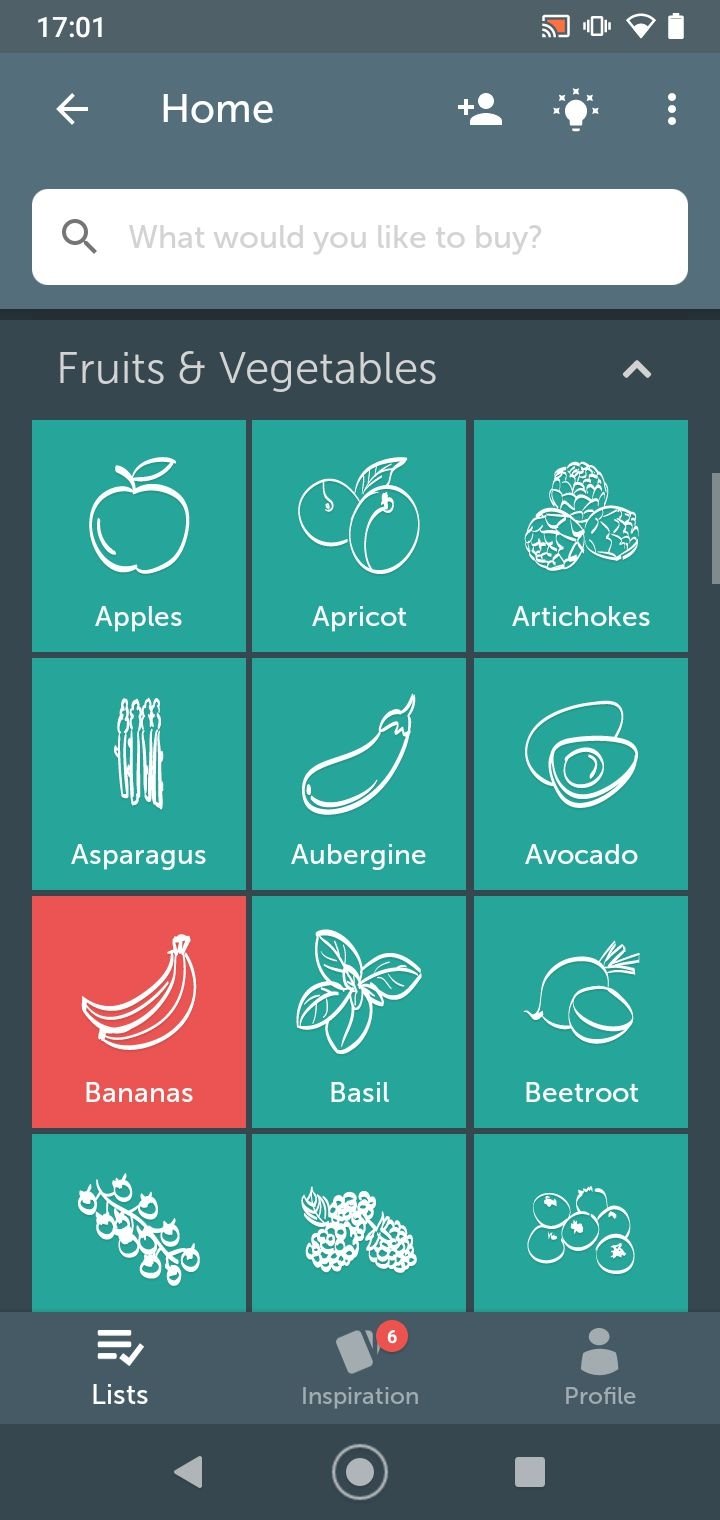Tap the system home button
Screen dimensions: 720x1520
tap(359, 1472)
